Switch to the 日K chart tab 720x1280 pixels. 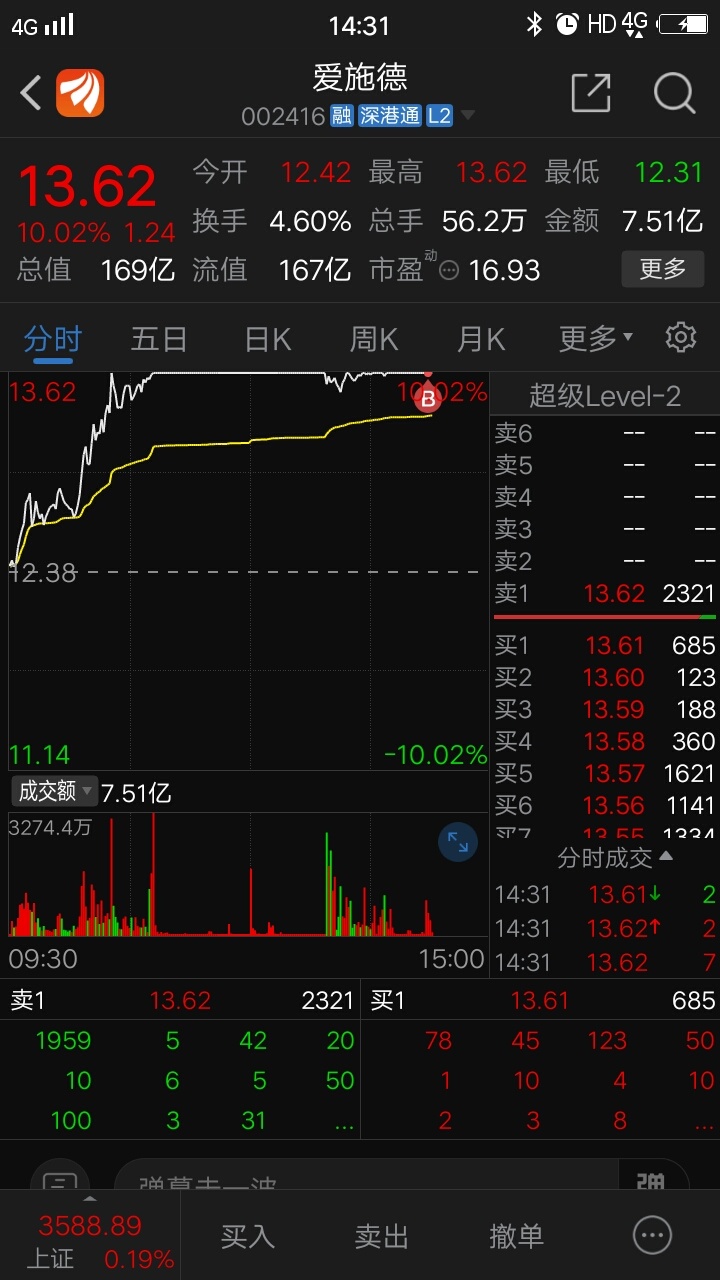pyautogui.click(x=268, y=339)
